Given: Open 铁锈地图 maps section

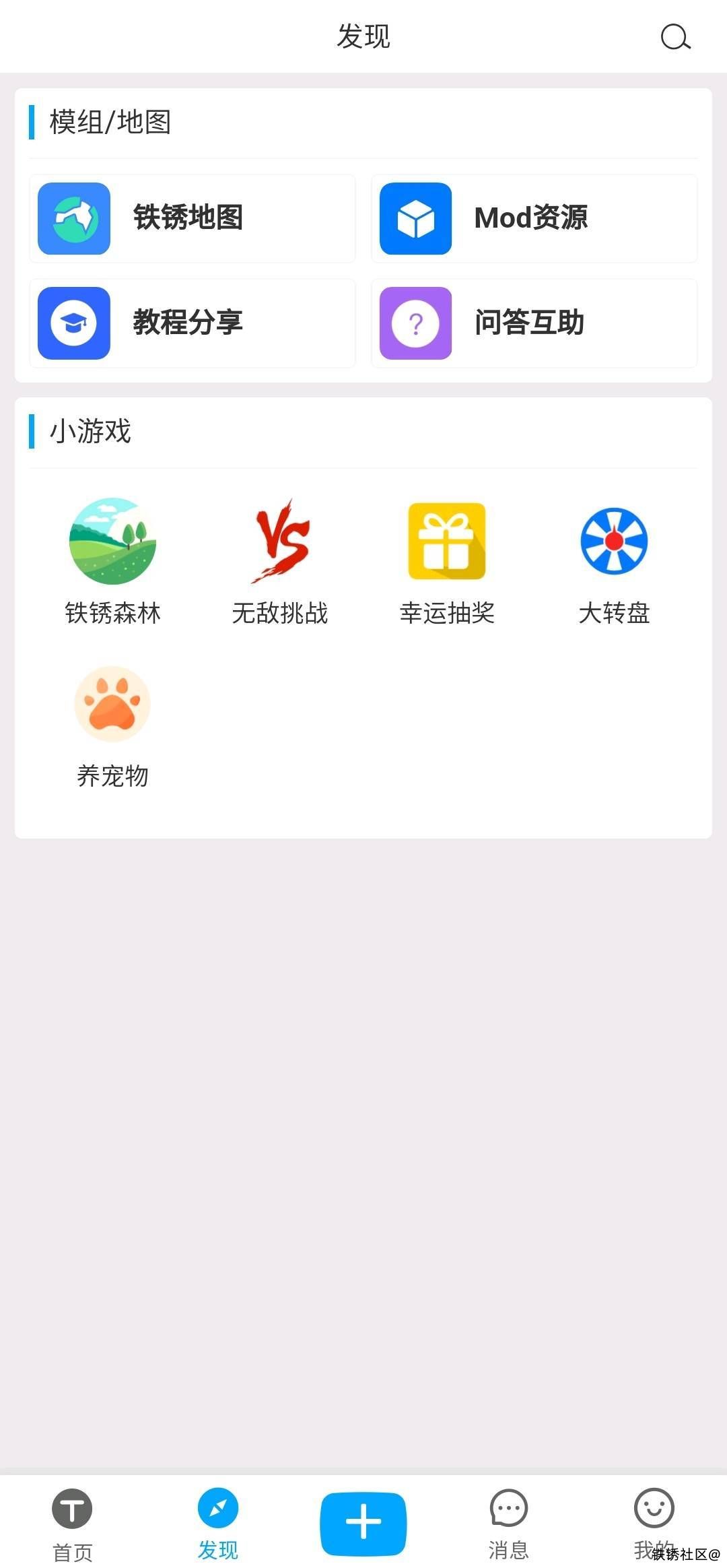Looking at the screenshot, I should tap(193, 218).
